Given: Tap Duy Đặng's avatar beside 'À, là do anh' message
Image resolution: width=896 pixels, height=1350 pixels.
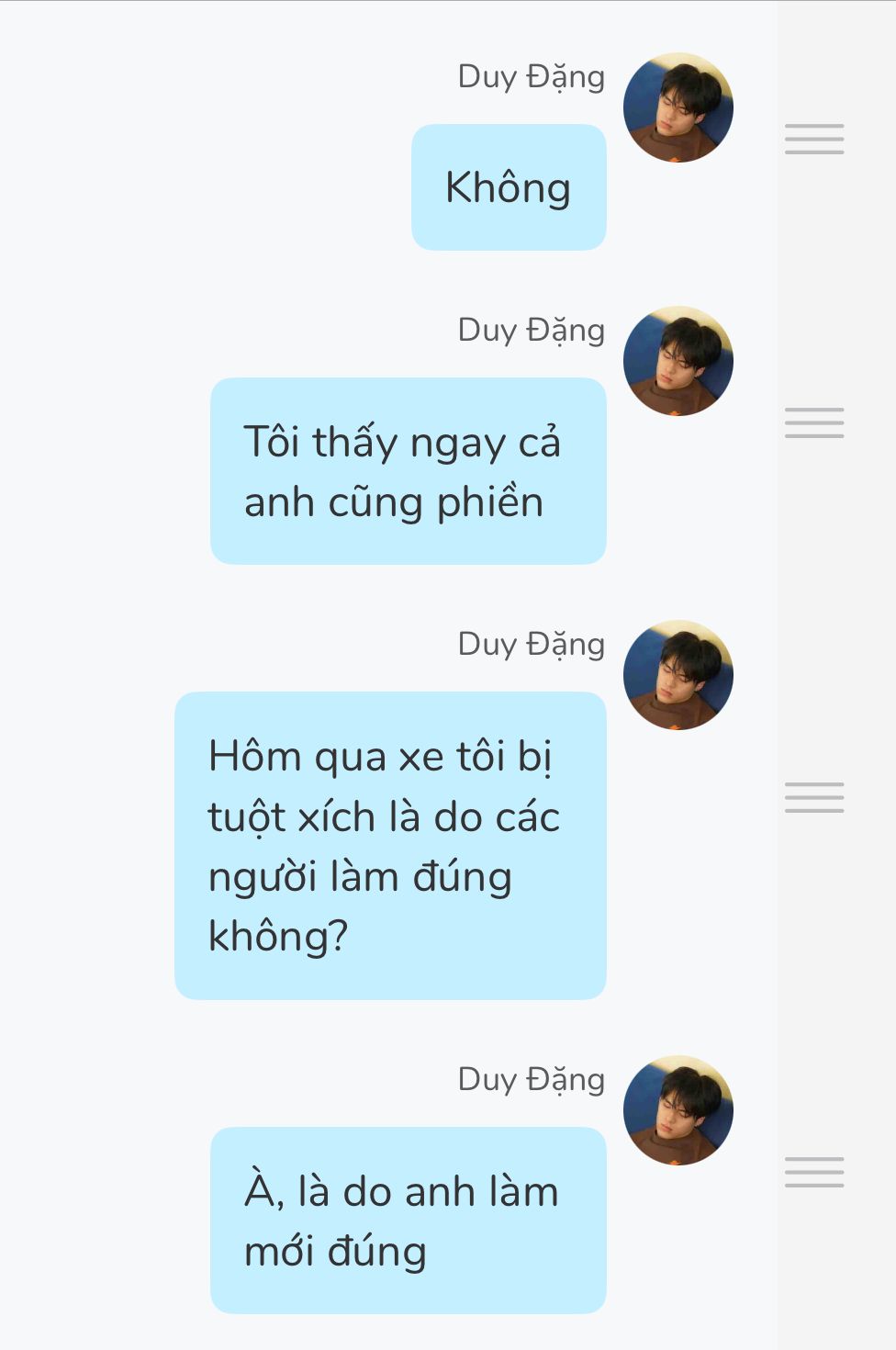Looking at the screenshot, I should point(678,1110).
